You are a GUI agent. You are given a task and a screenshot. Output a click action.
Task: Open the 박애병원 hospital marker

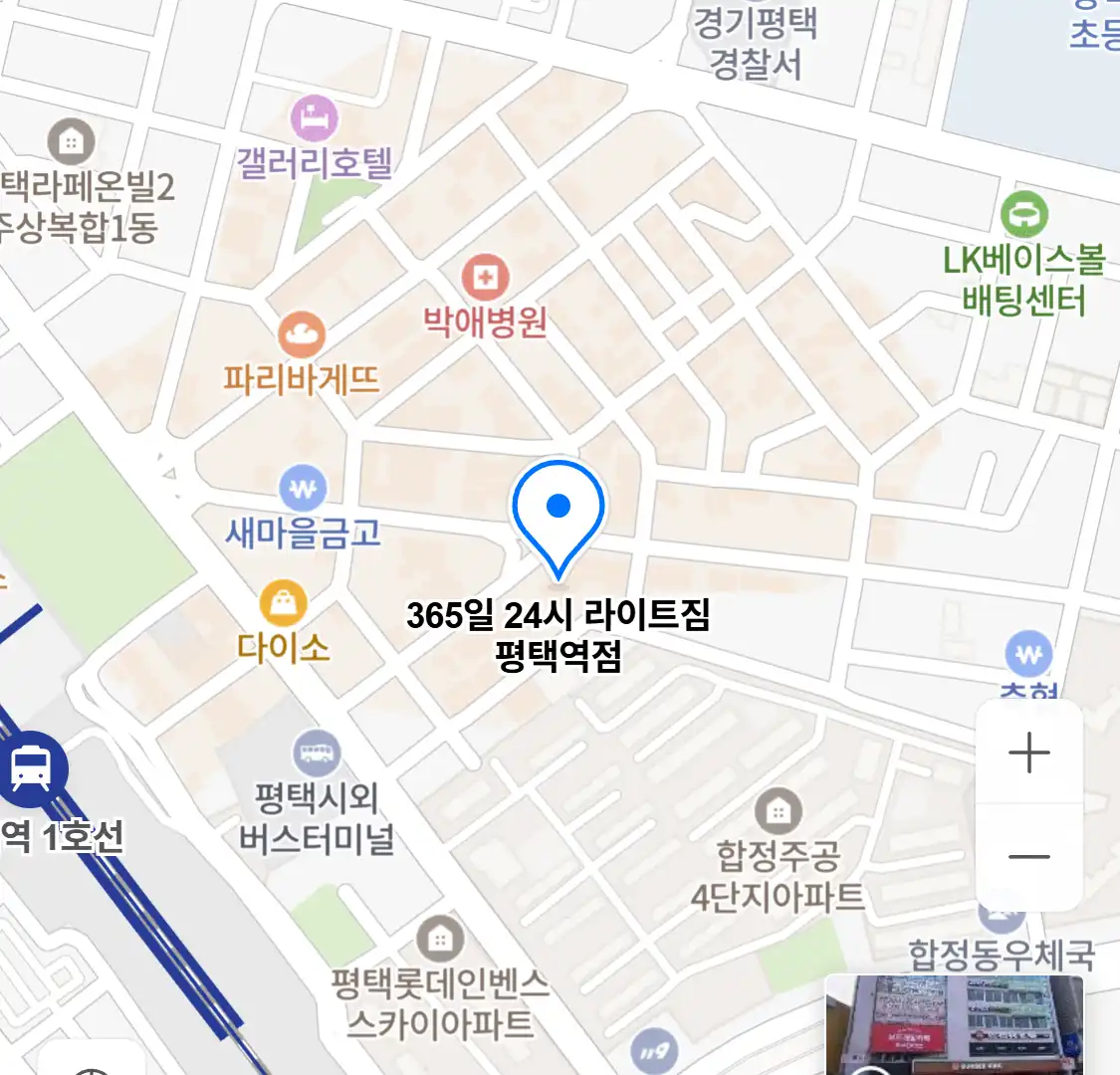[485, 278]
